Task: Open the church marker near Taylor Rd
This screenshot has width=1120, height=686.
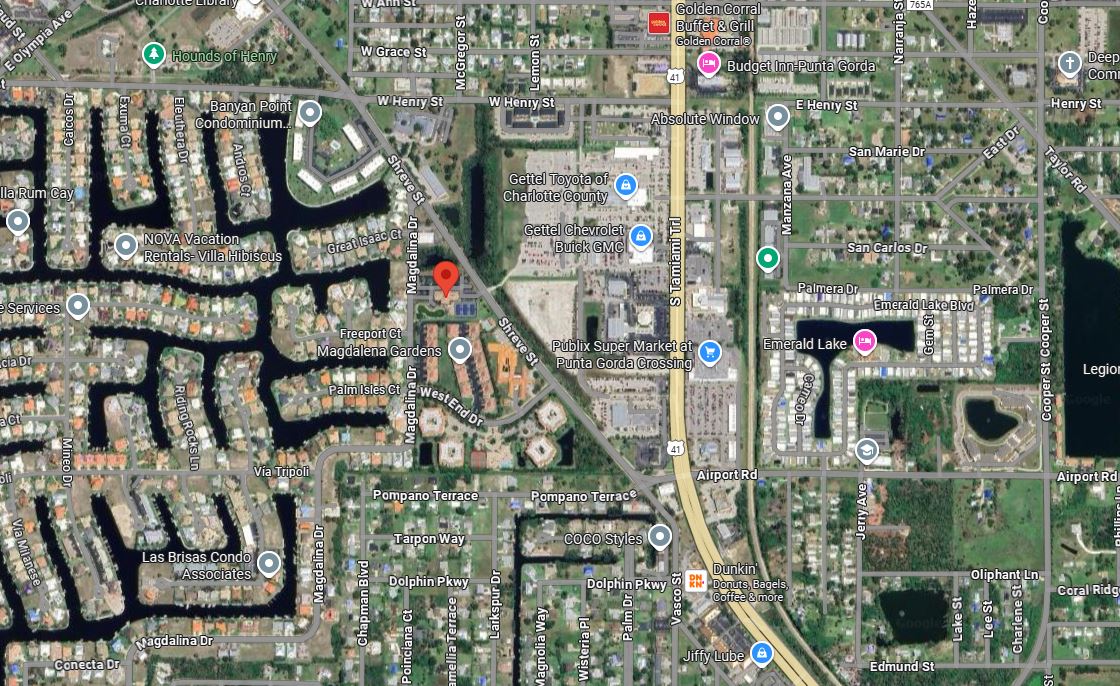Action: click(1069, 64)
